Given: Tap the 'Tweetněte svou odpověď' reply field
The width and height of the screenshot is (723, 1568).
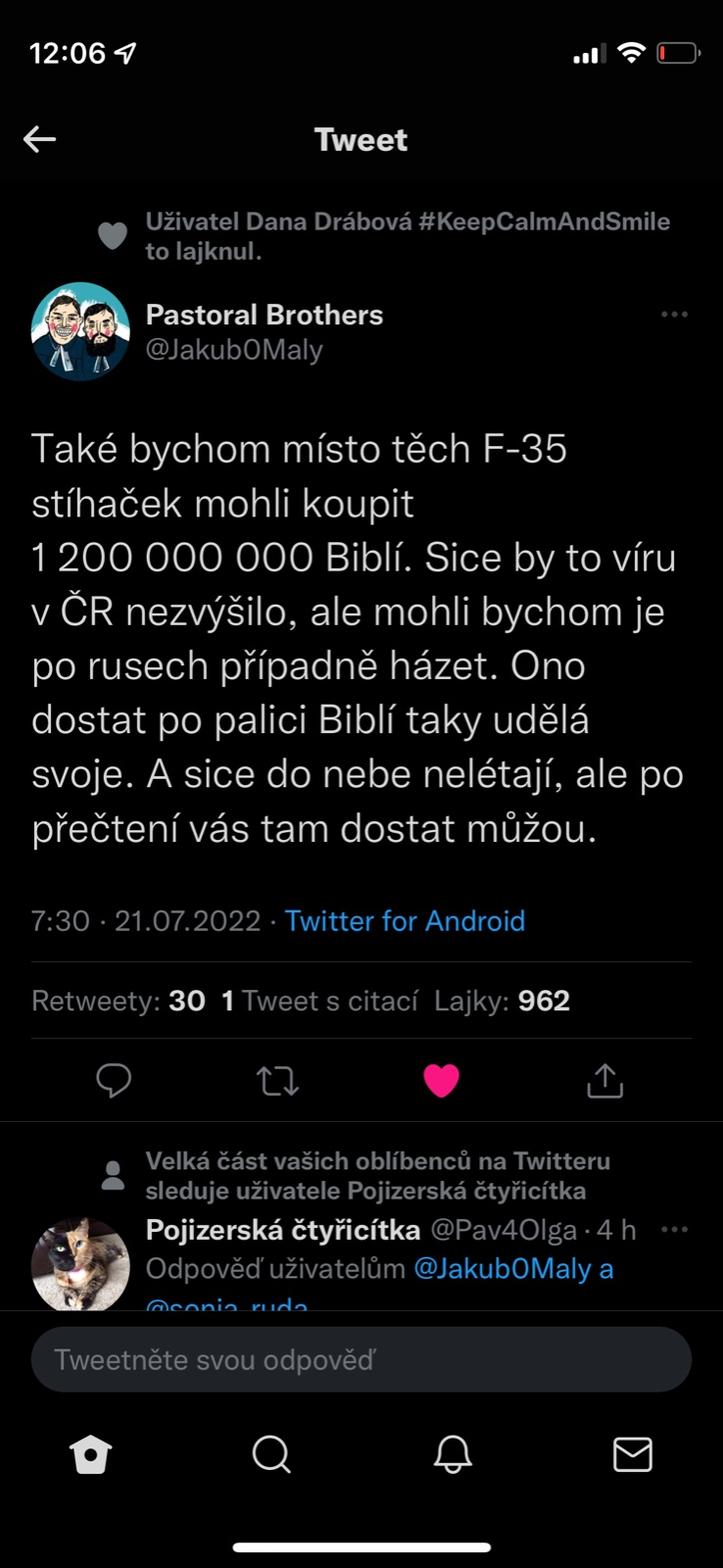Looking at the screenshot, I should [361, 1359].
